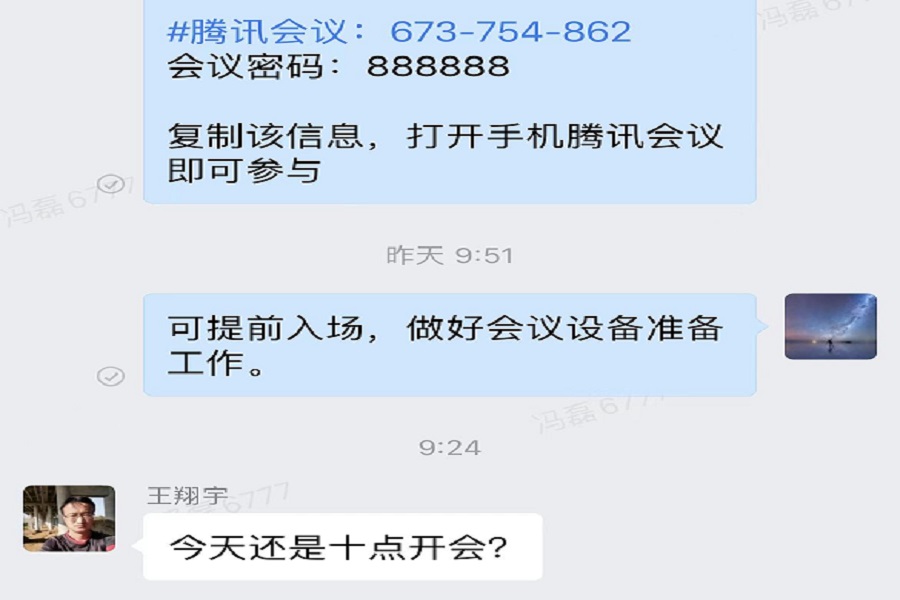View read status of meeting invitation message

pos(115,183)
